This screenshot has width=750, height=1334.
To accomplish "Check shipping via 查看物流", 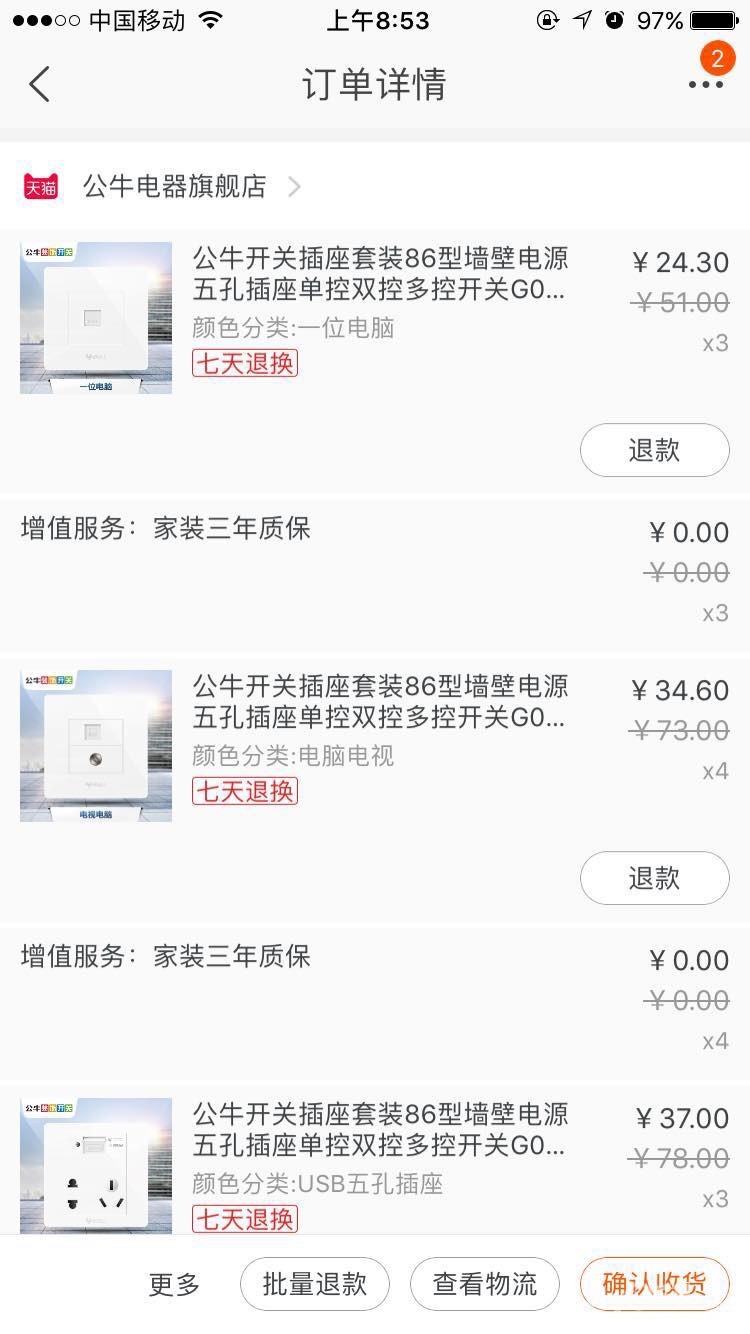I will tap(484, 1284).
